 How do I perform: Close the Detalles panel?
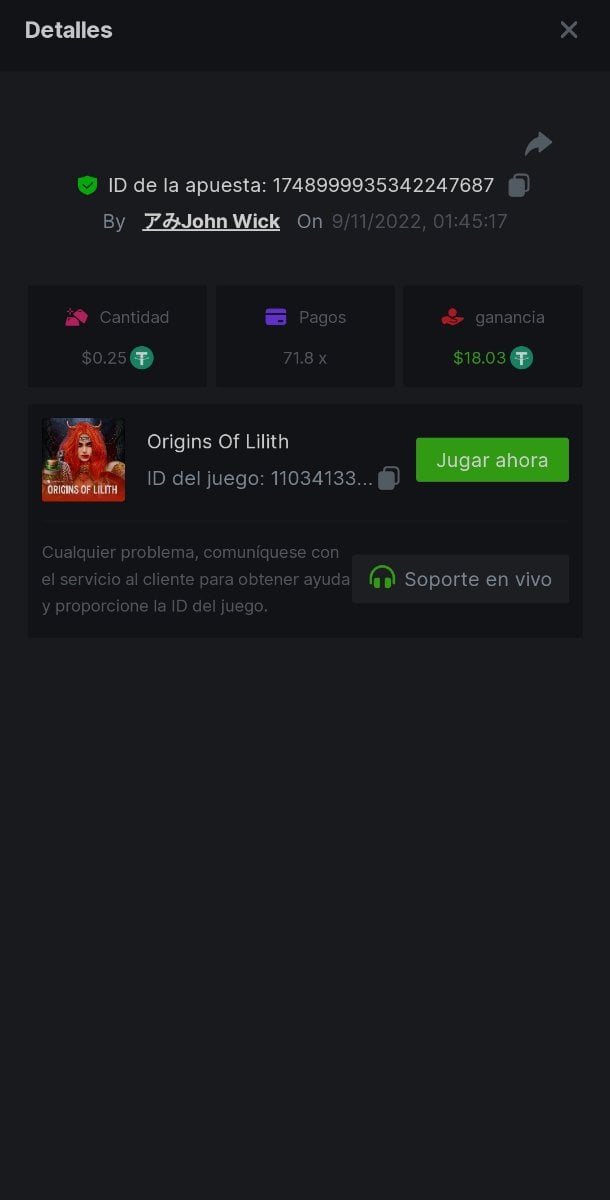pos(569,30)
